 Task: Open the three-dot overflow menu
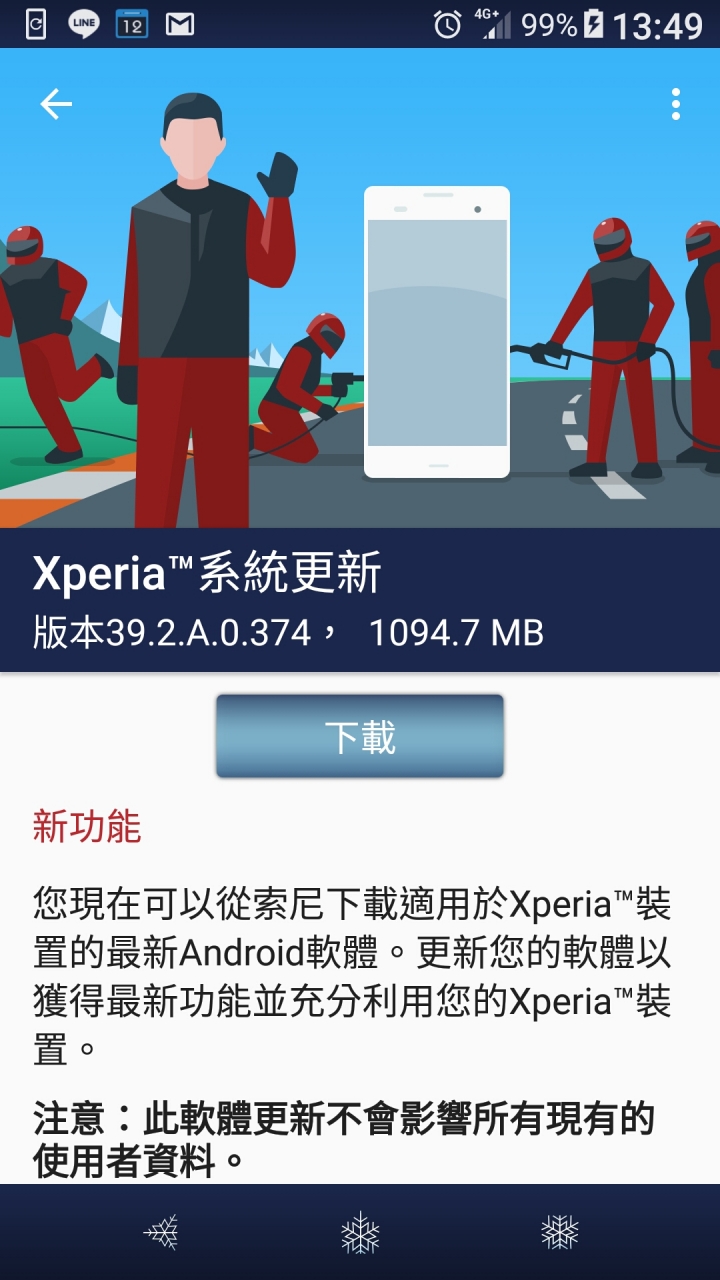tap(676, 104)
